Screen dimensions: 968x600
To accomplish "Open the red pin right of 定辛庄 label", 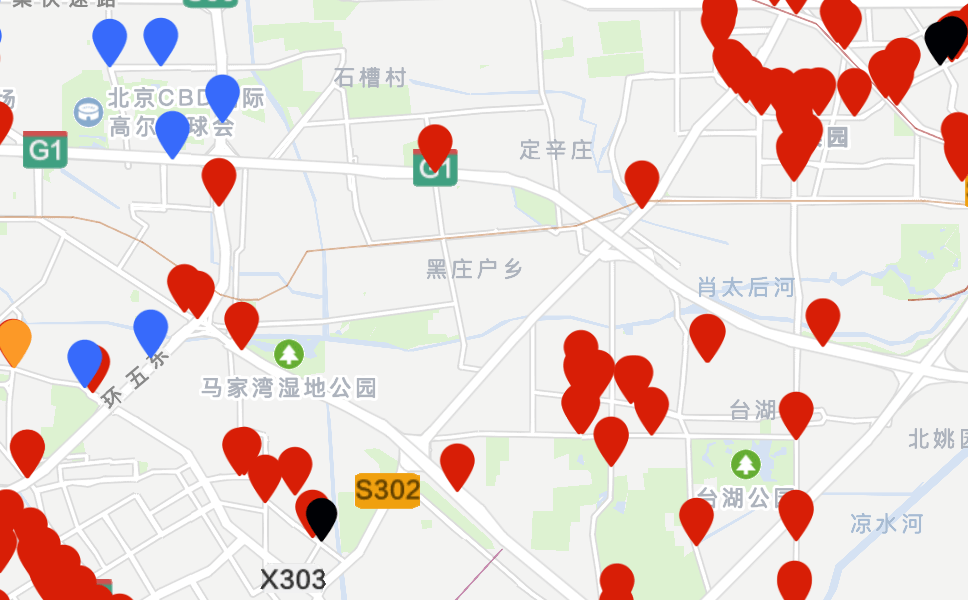I will click(641, 180).
